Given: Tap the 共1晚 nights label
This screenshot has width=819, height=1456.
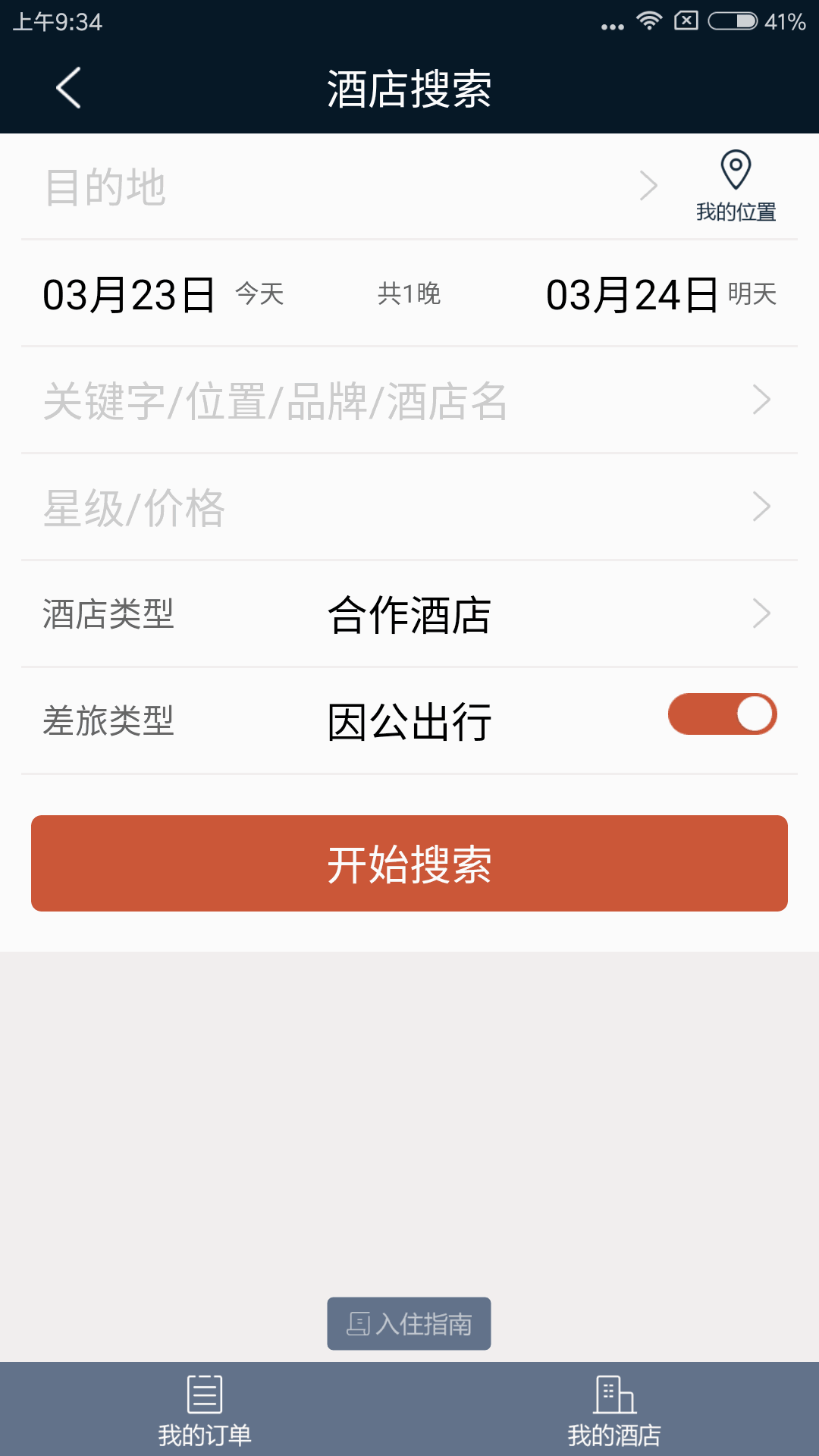Looking at the screenshot, I should tap(410, 296).
